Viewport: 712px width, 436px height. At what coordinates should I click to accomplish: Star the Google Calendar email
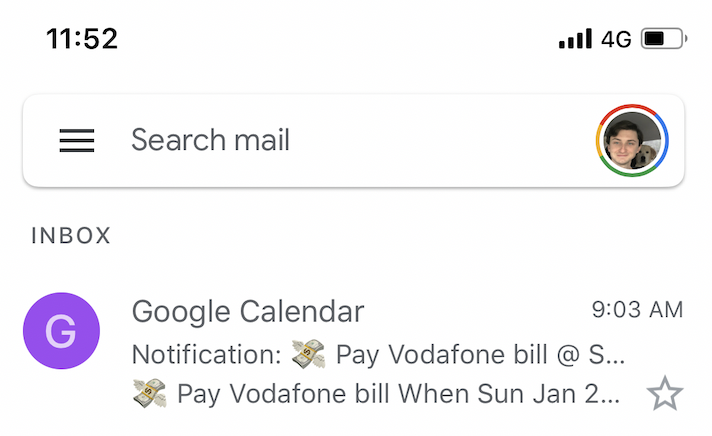pos(664,394)
